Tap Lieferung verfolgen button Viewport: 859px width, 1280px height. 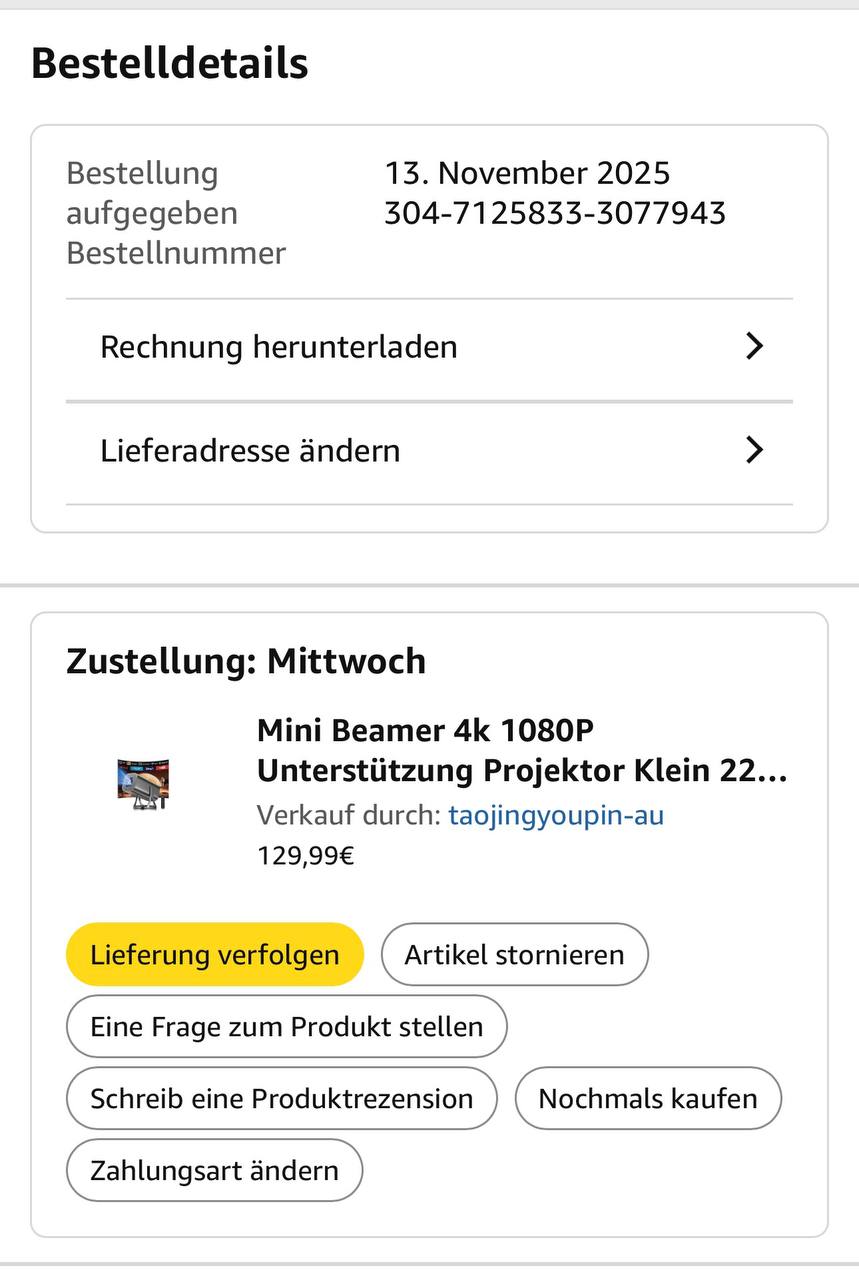click(214, 955)
